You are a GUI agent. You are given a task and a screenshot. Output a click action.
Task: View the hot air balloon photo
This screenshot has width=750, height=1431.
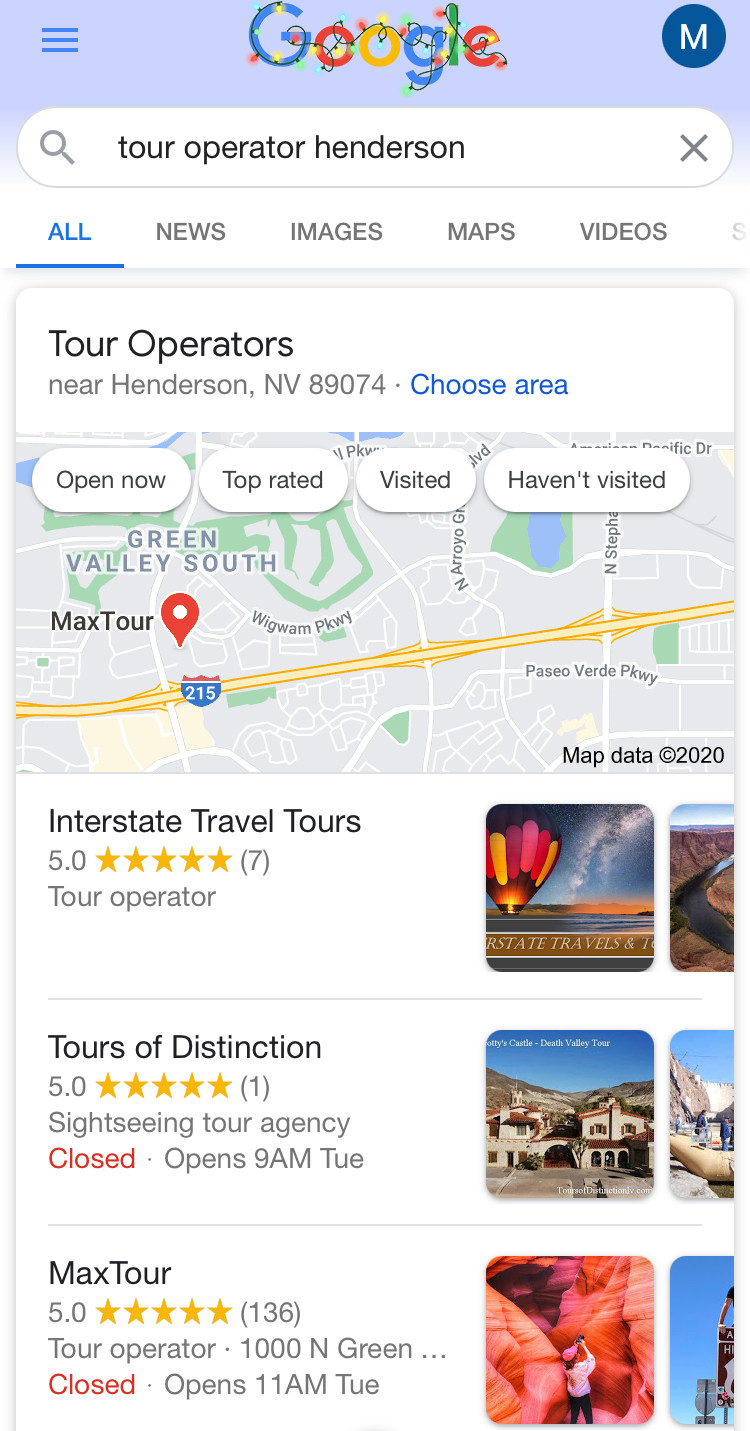pyautogui.click(x=569, y=887)
